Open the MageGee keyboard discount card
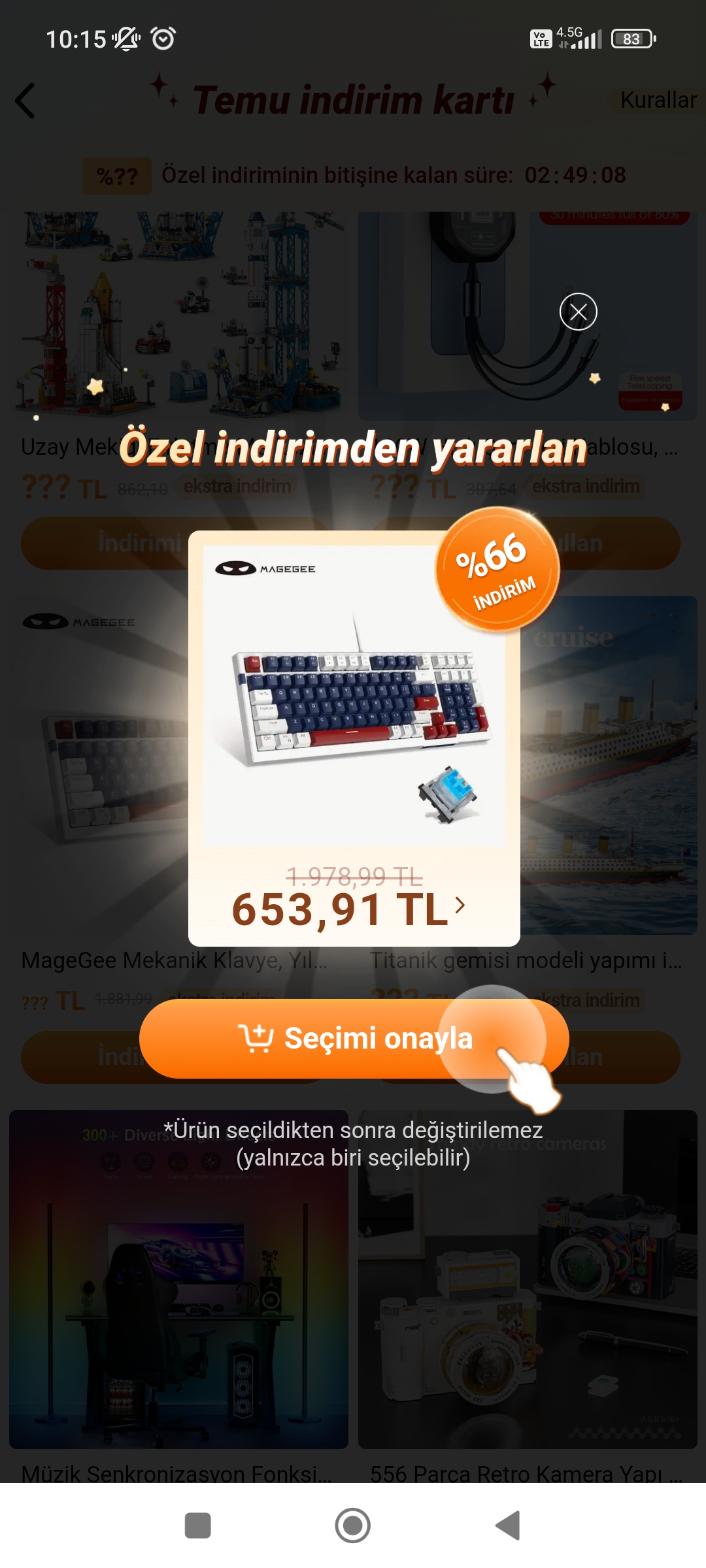Viewport: 706px width, 1568px height. [354, 738]
